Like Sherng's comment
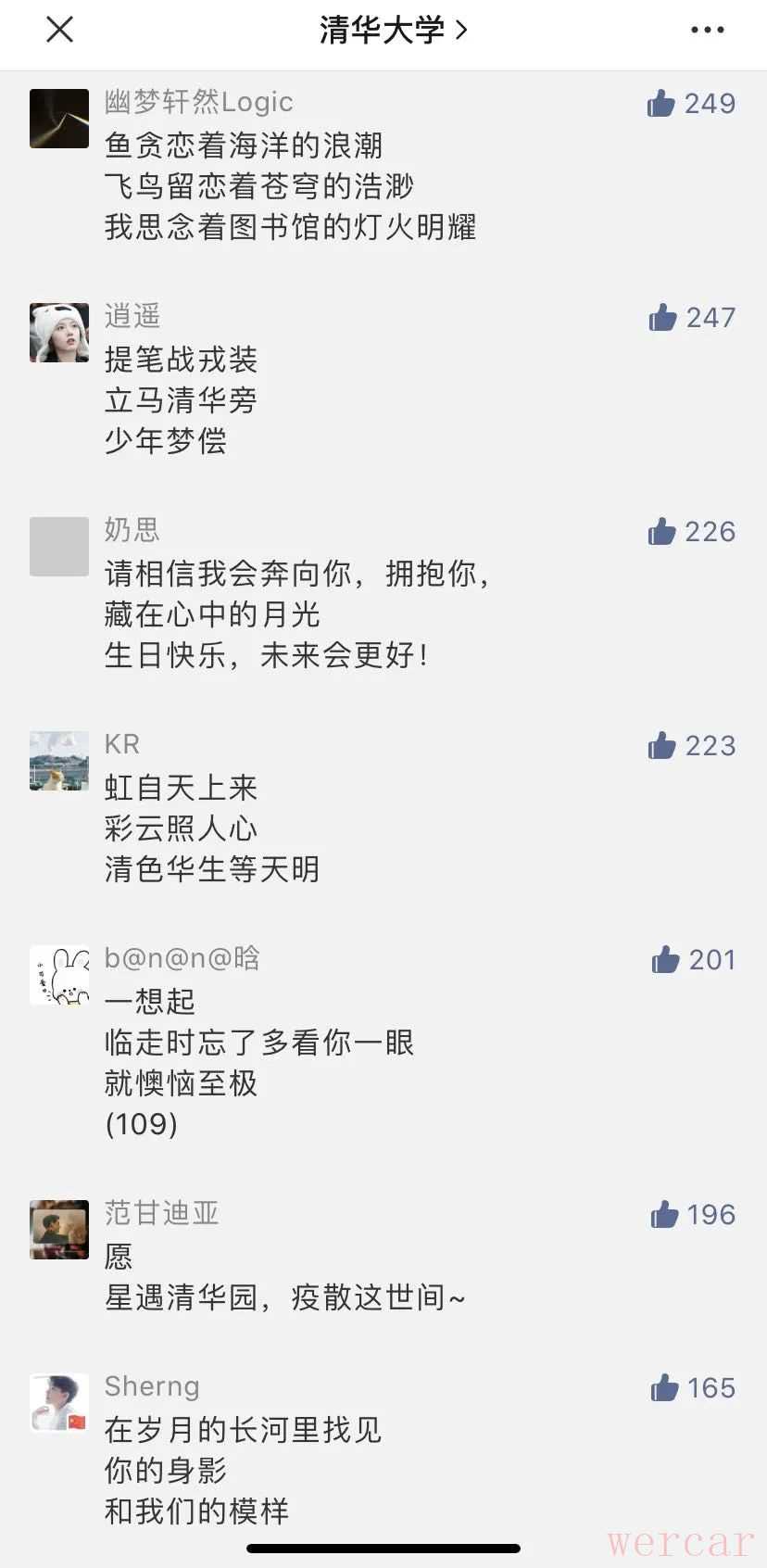 coord(665,1388)
